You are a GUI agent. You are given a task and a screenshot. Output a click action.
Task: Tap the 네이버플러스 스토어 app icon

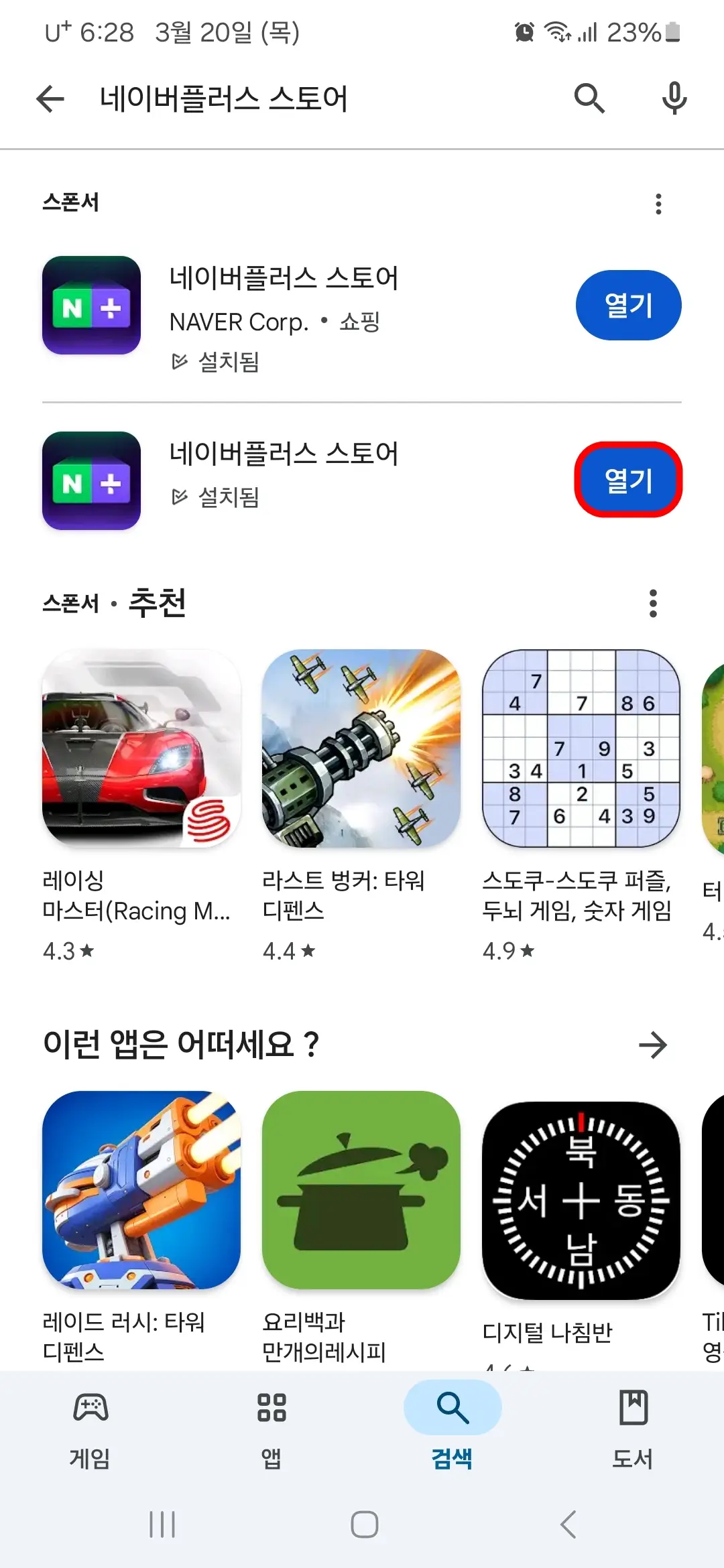tap(91, 305)
